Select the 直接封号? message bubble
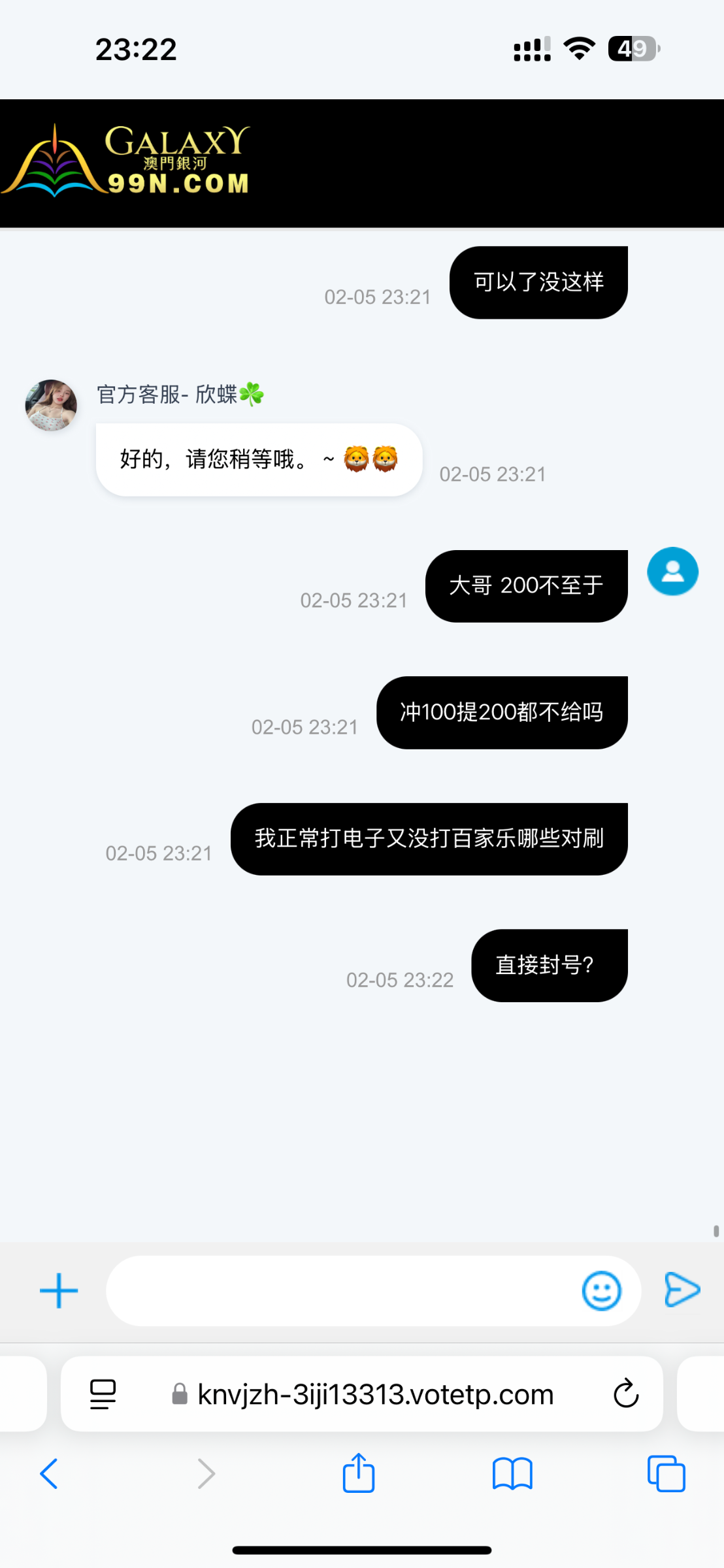This screenshot has width=724, height=1568. coord(549,964)
